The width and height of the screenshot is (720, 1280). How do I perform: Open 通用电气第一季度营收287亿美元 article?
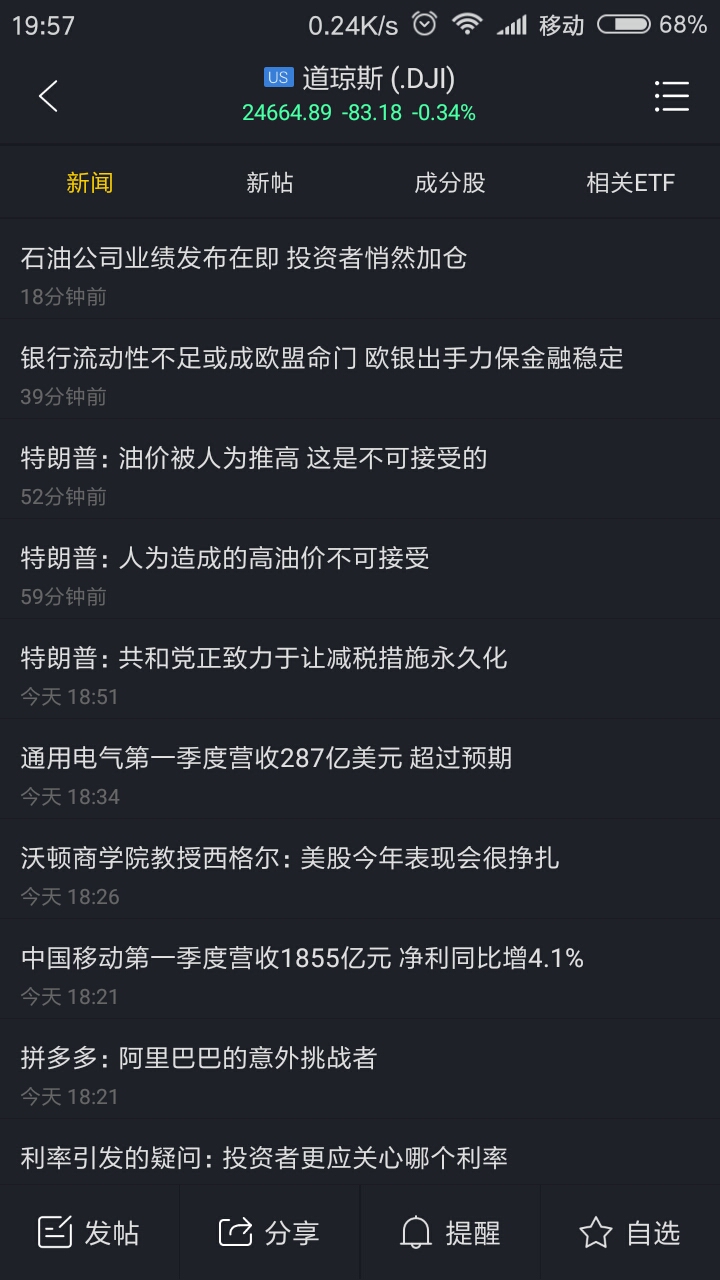click(360, 770)
